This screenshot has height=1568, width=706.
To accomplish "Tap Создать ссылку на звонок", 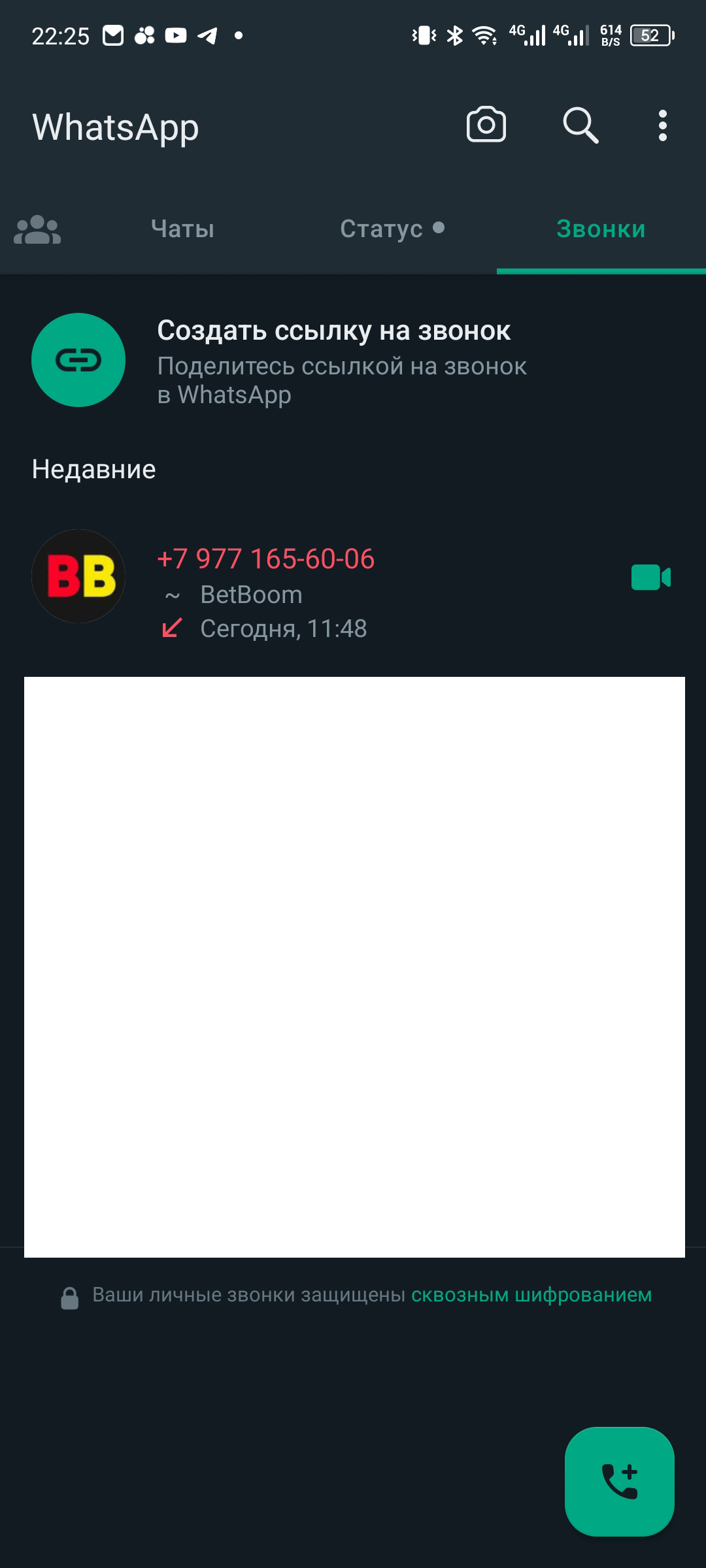I will point(353,360).
